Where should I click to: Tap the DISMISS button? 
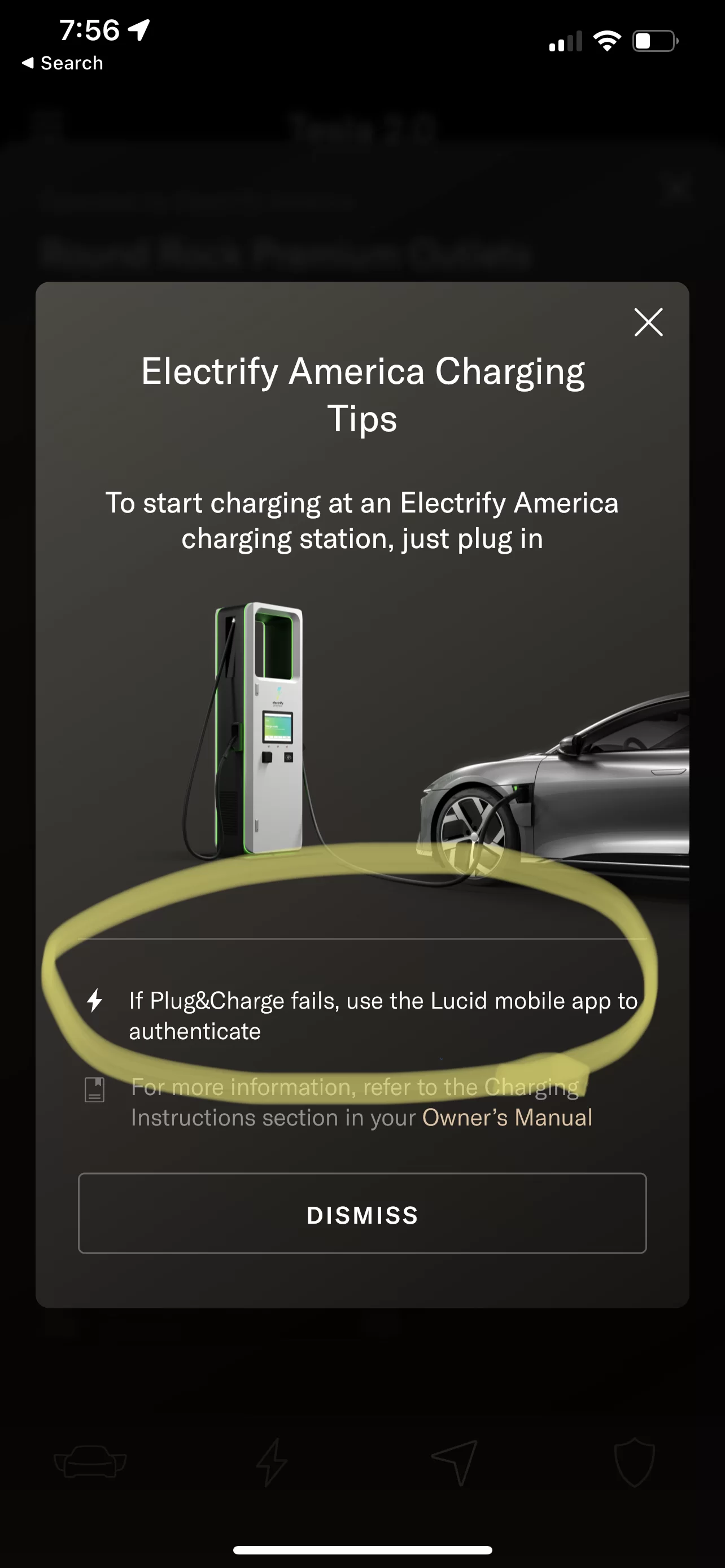tap(362, 1213)
